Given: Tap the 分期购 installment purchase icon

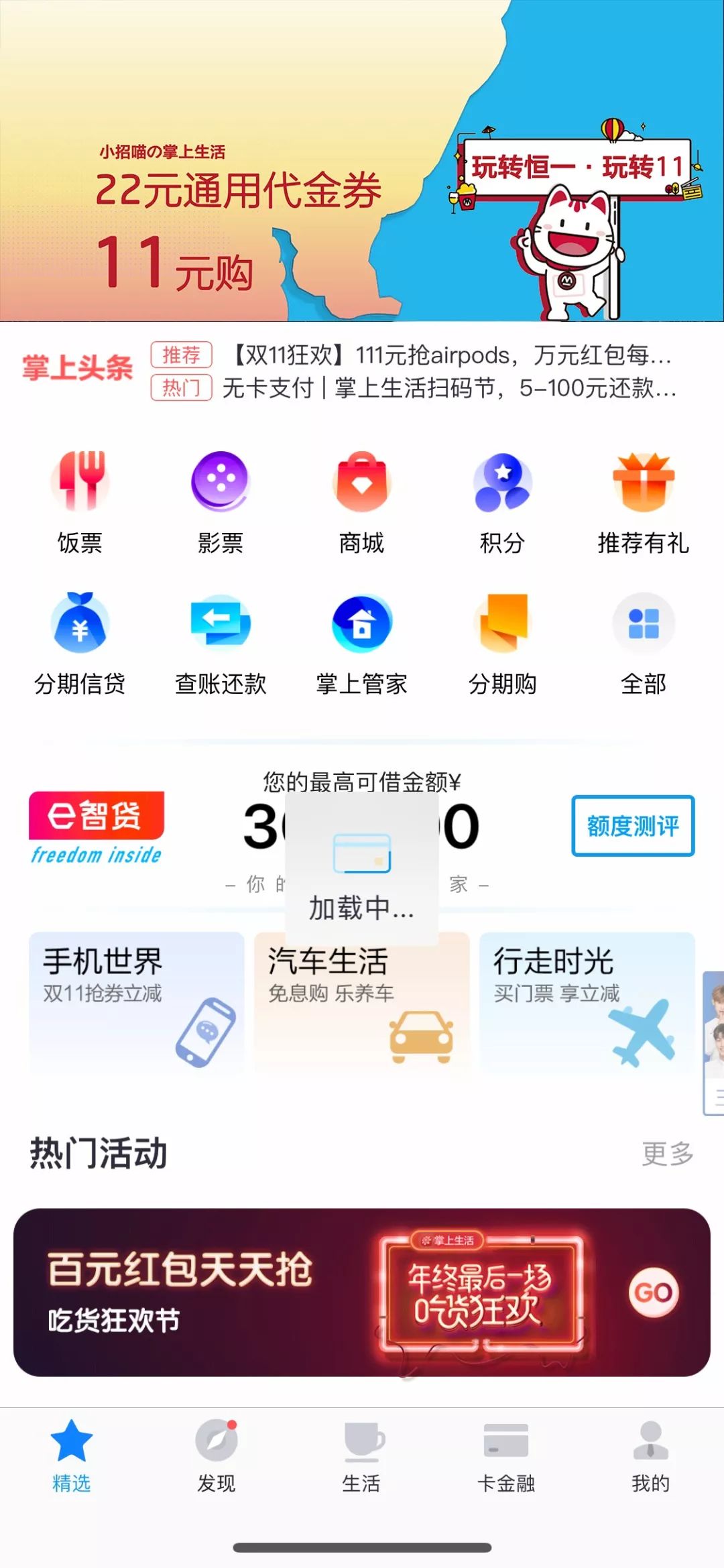Looking at the screenshot, I should [503, 640].
